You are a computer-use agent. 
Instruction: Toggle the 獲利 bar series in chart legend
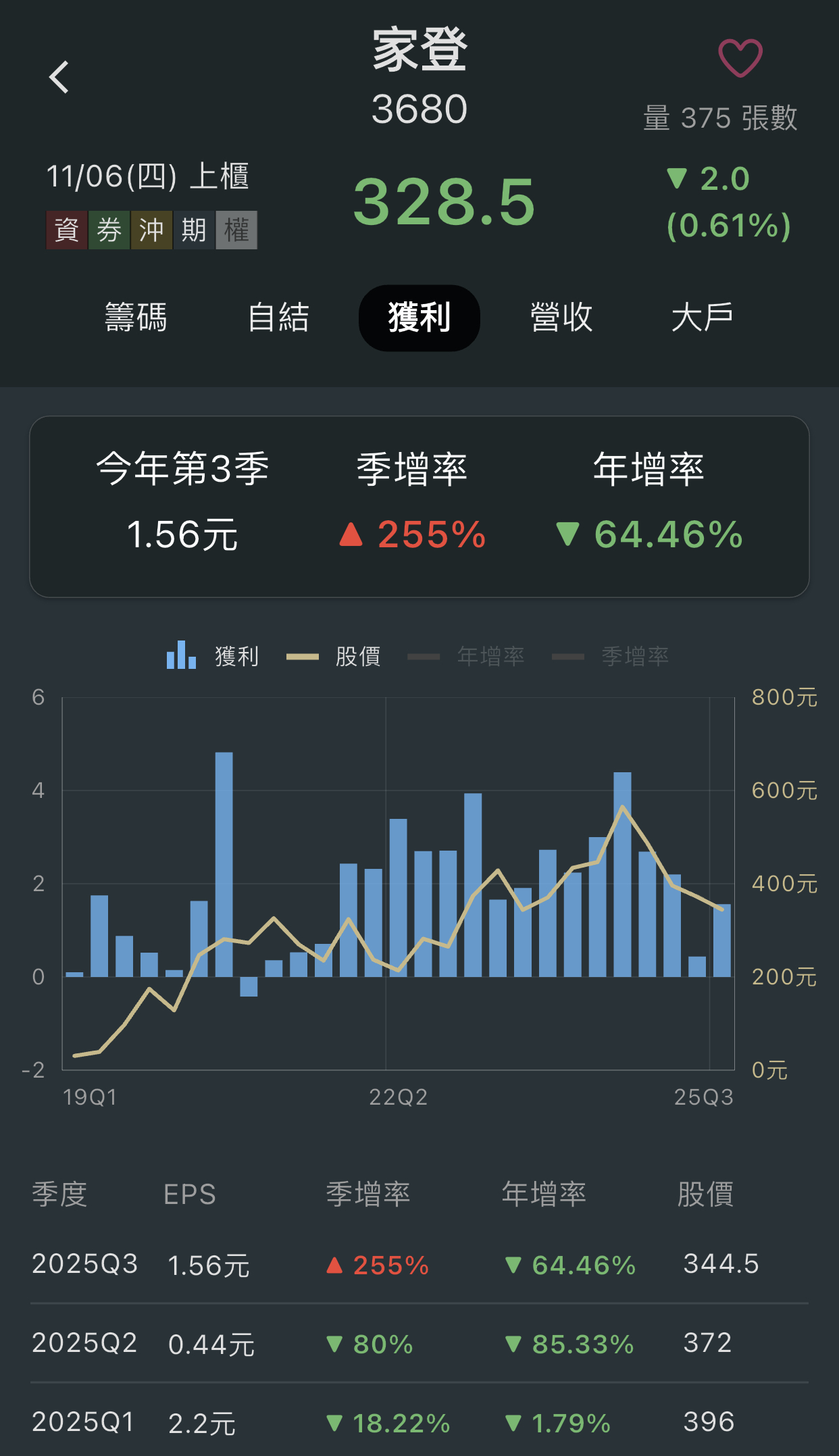click(x=213, y=656)
